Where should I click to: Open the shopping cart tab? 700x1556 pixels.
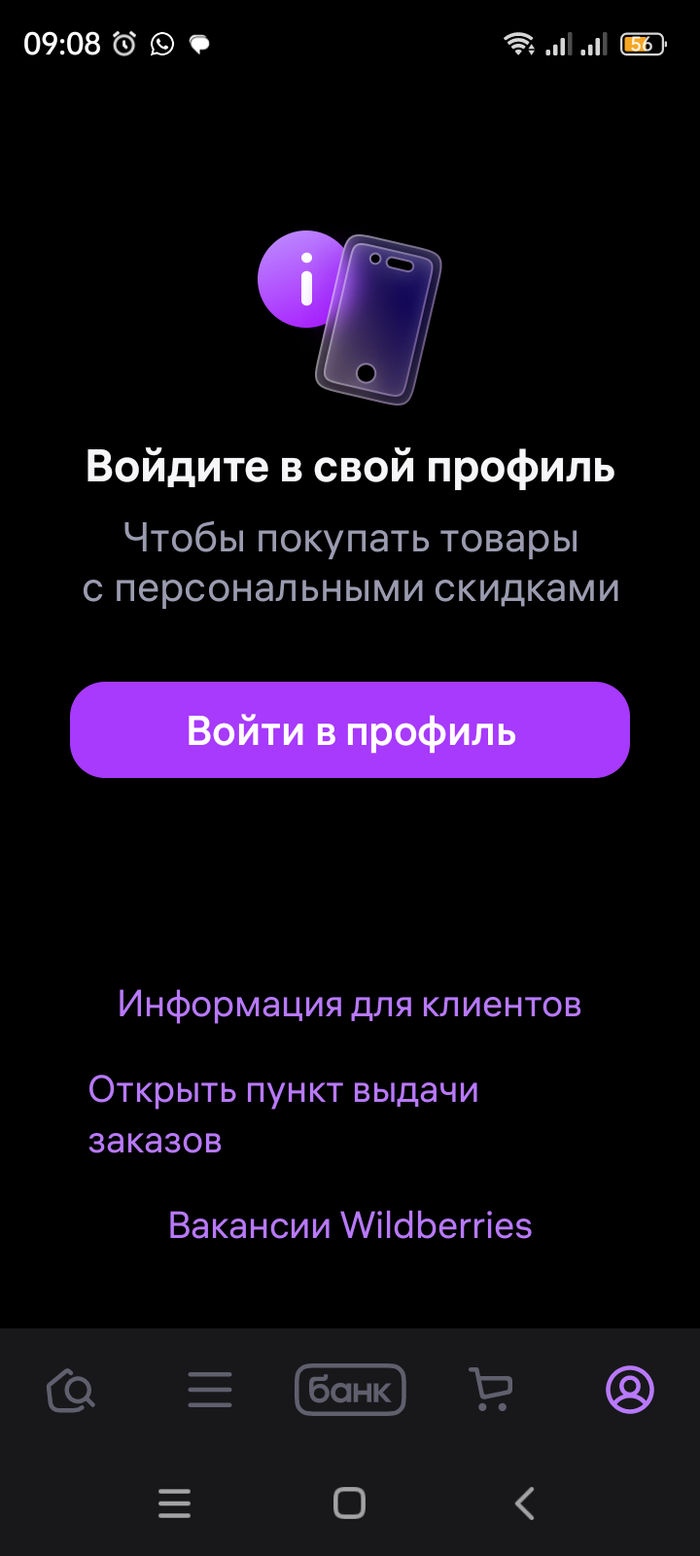[490, 1389]
